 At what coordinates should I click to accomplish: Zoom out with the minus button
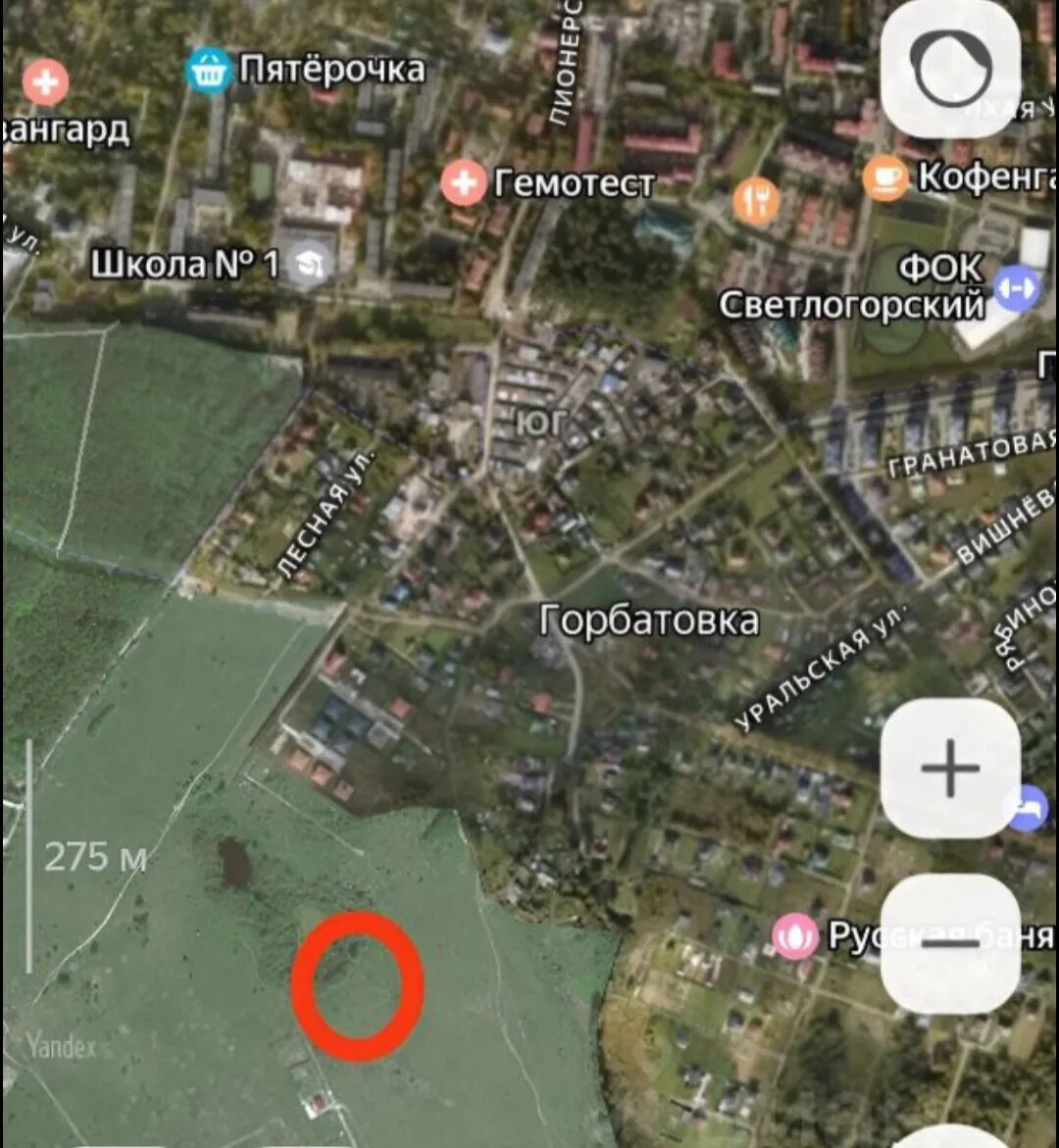[950, 944]
